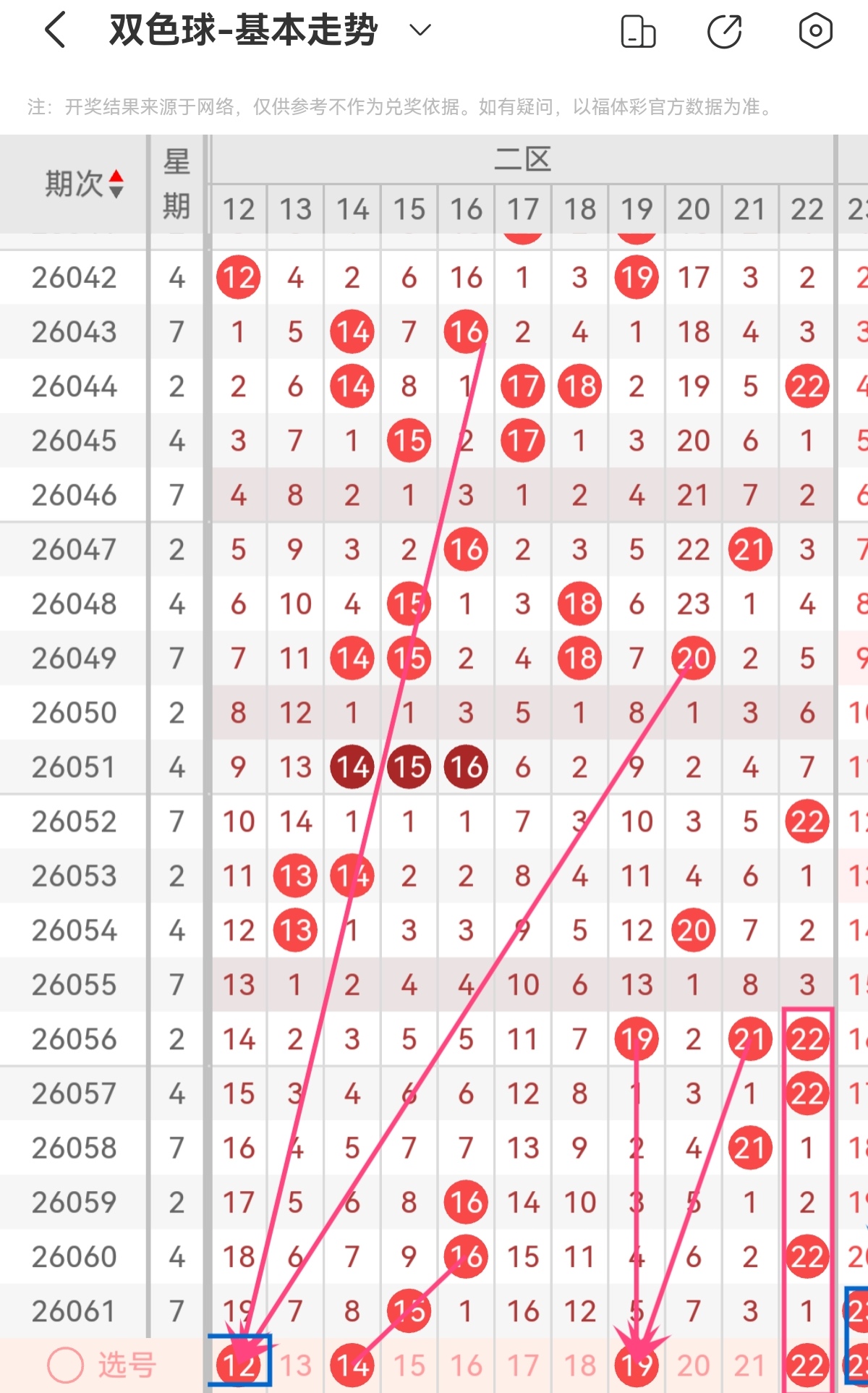Toggle the 选号 radio circle
The height and width of the screenshot is (1393, 868).
65,1366
